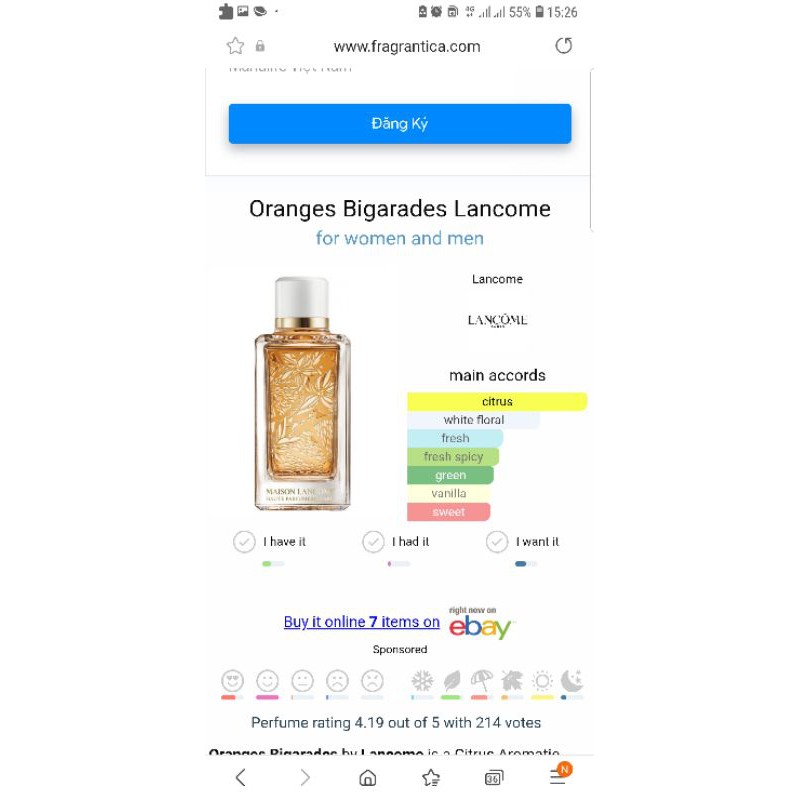Open the Lancome brand logo

point(497,320)
